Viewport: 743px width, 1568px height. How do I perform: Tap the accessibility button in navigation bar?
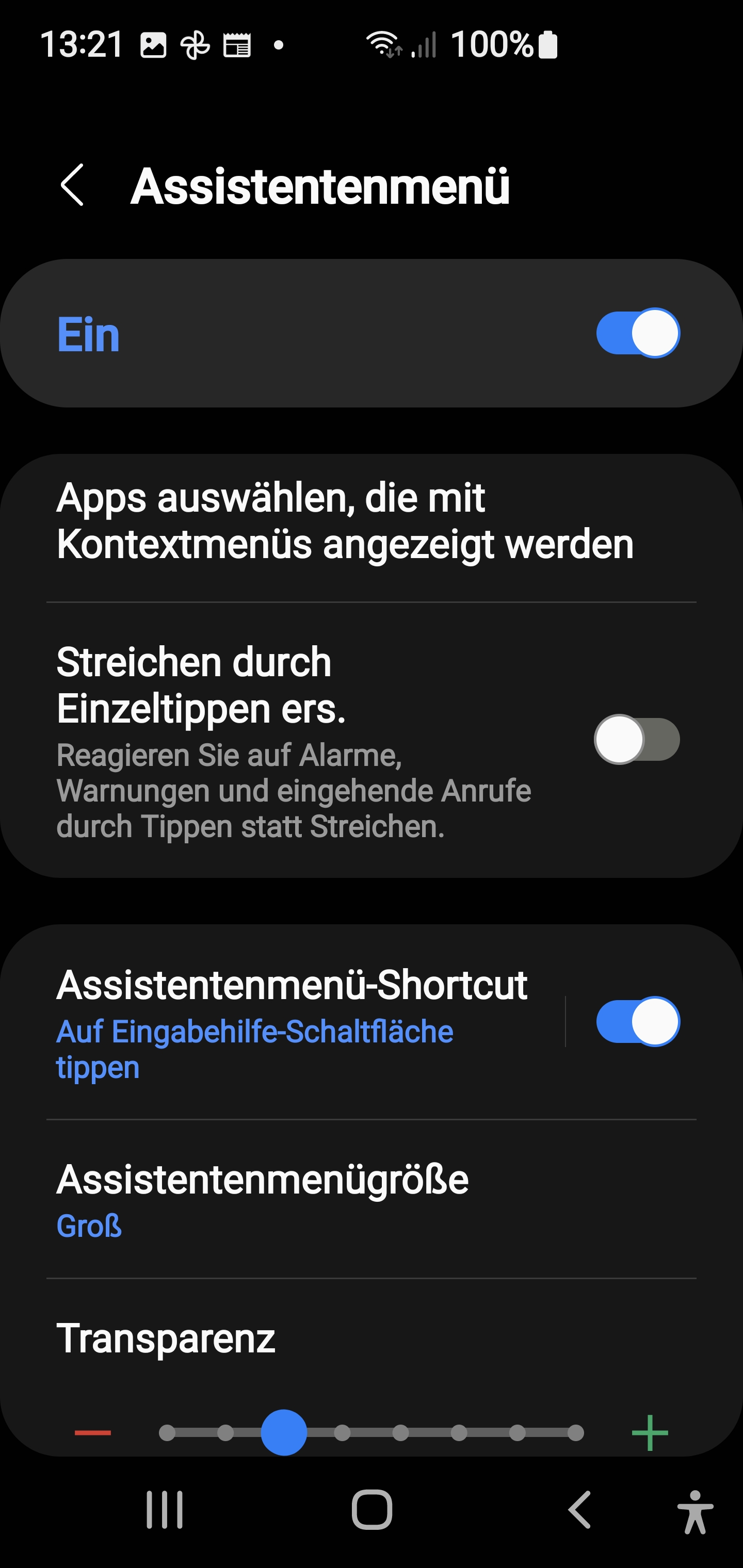[x=695, y=1511]
